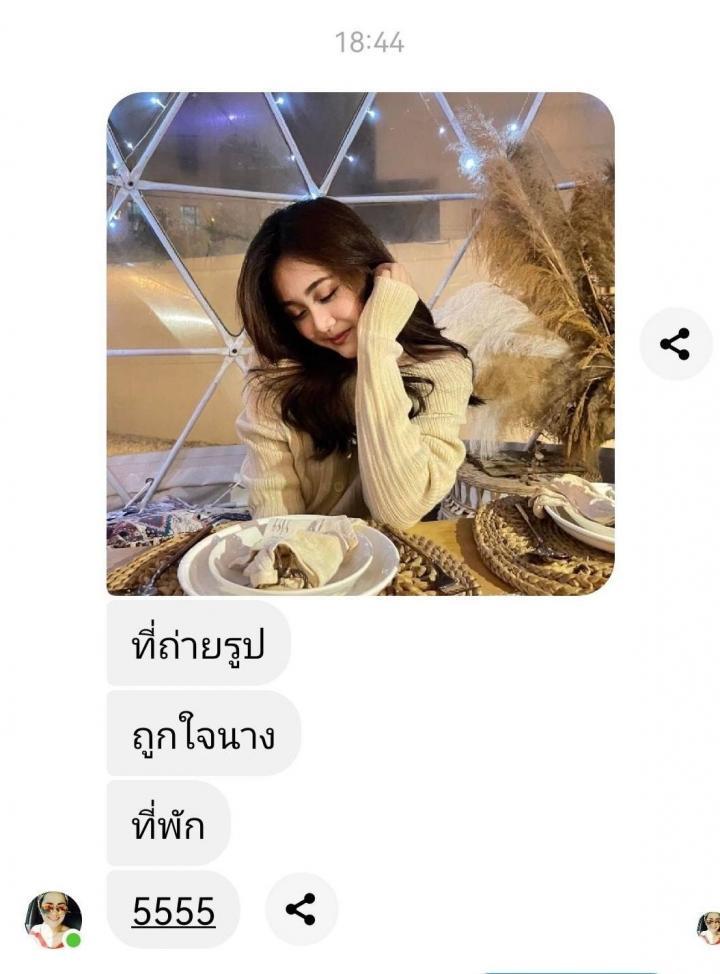Open the sender's profile avatar
Image resolution: width=720 pixels, height=974 pixels.
pyautogui.click(x=53, y=918)
